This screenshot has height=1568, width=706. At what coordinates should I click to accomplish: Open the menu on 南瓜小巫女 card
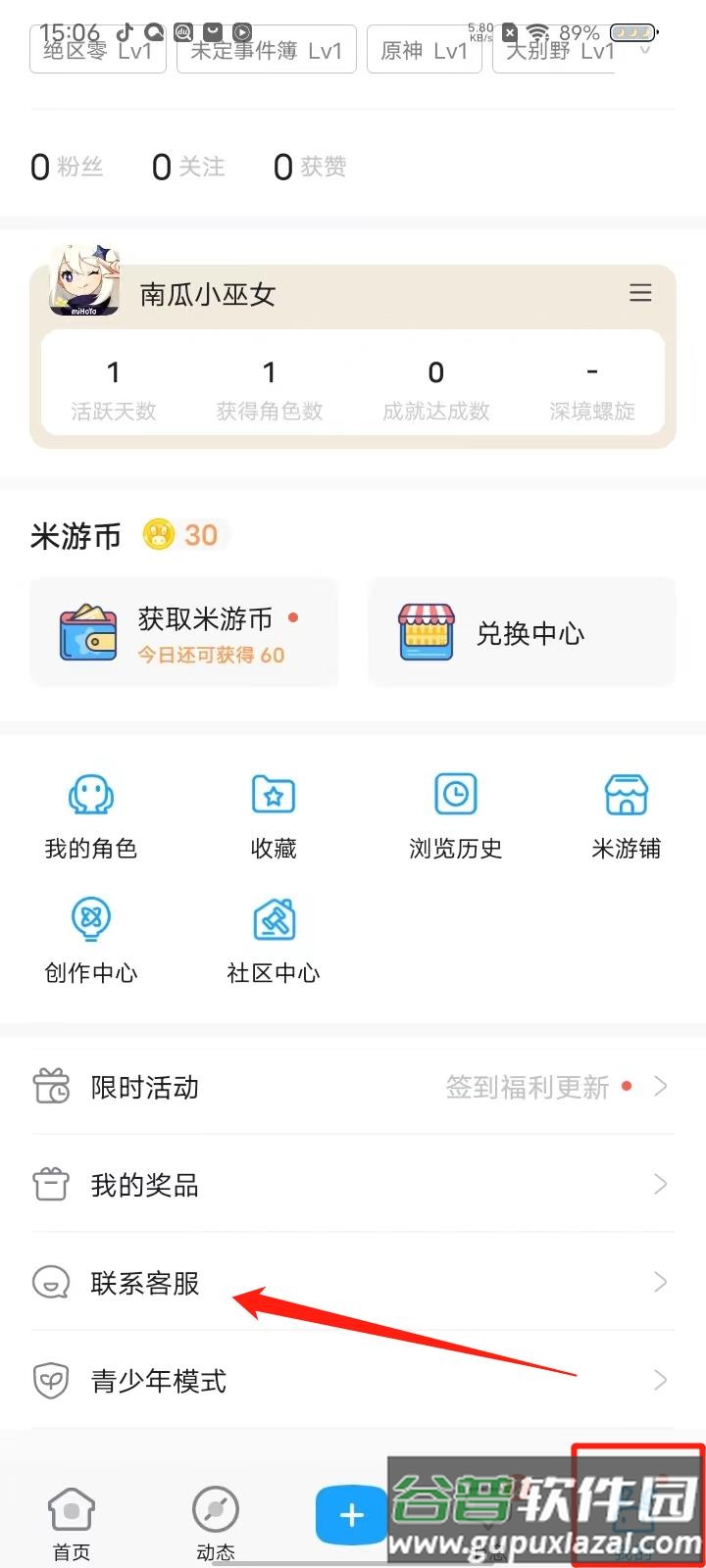click(x=640, y=293)
